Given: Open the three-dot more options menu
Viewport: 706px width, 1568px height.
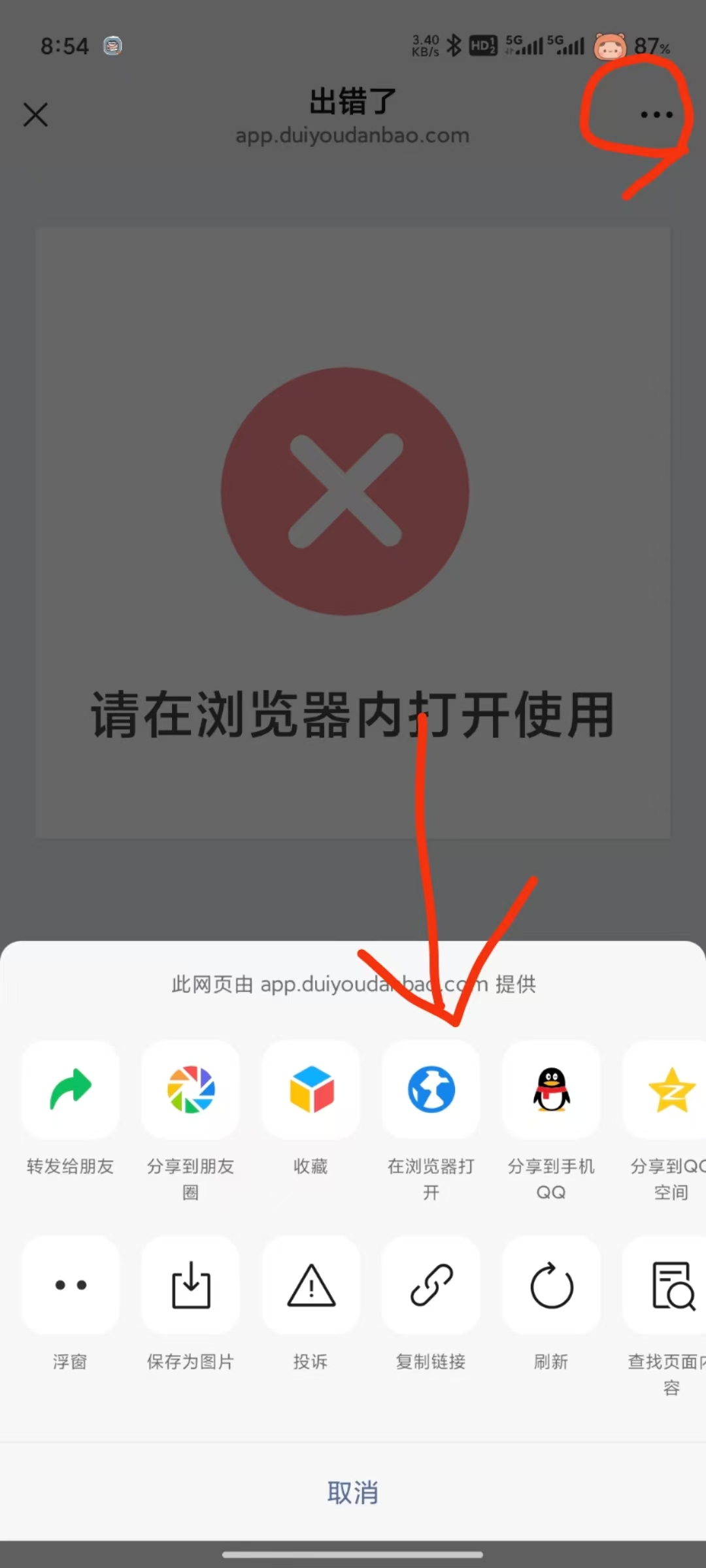Looking at the screenshot, I should (x=656, y=115).
